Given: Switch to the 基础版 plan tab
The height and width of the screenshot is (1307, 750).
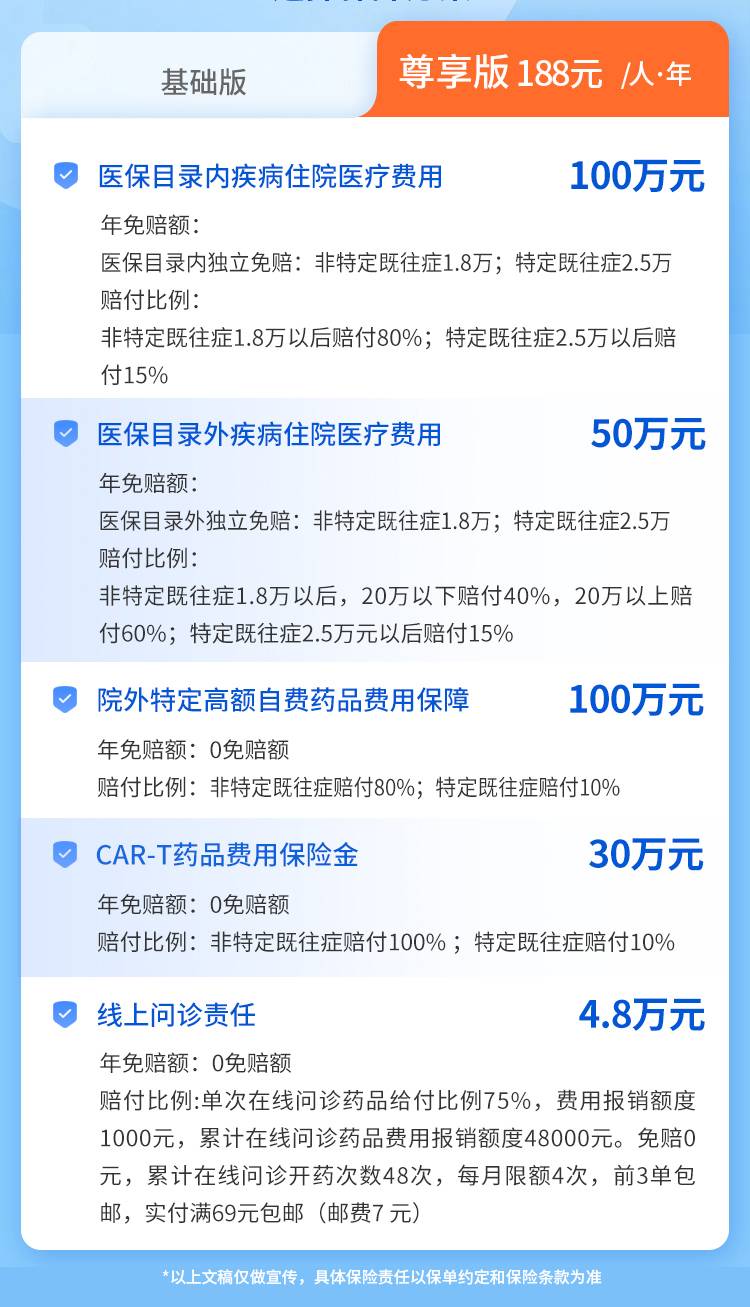Looking at the screenshot, I should click(203, 81).
